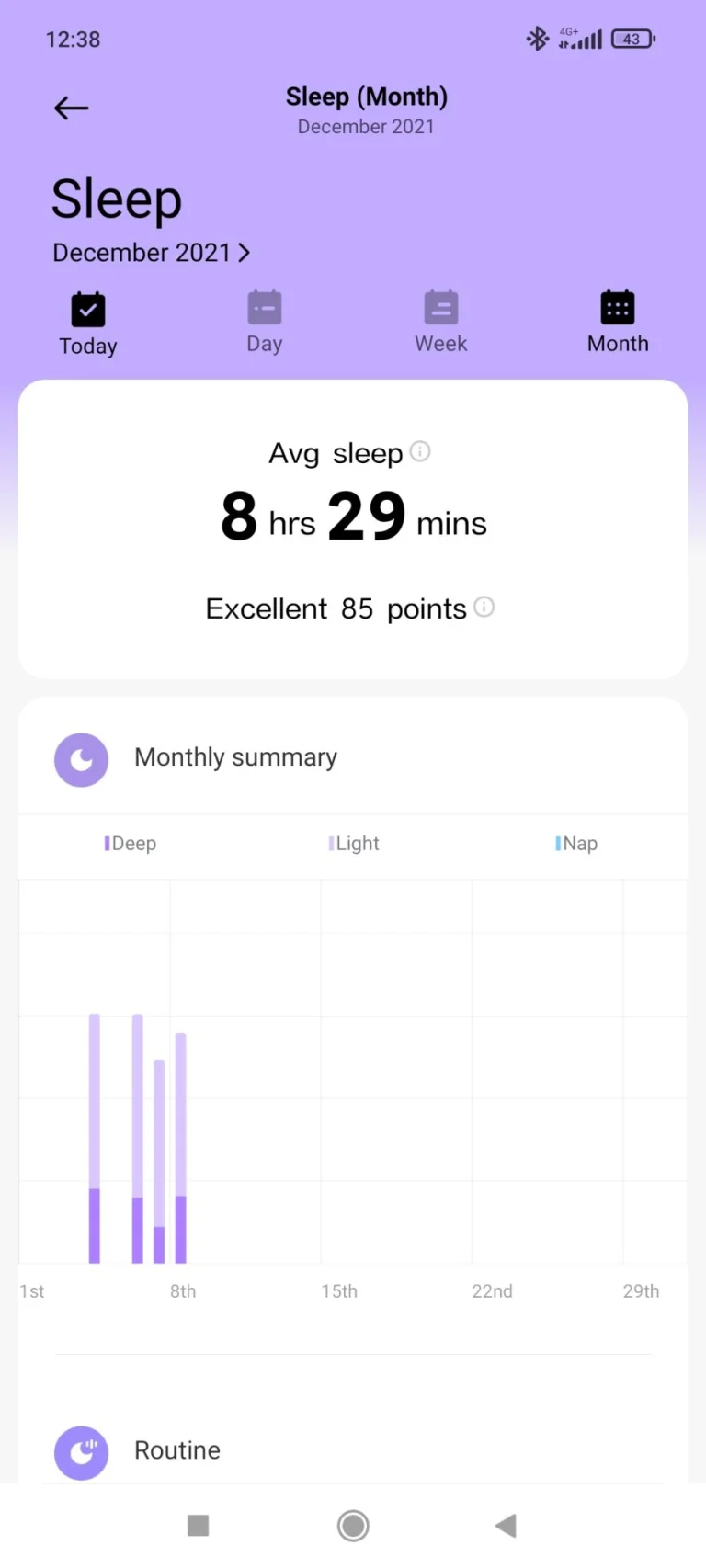Tap the back arrow to exit
706x1568 pixels.
click(71, 108)
